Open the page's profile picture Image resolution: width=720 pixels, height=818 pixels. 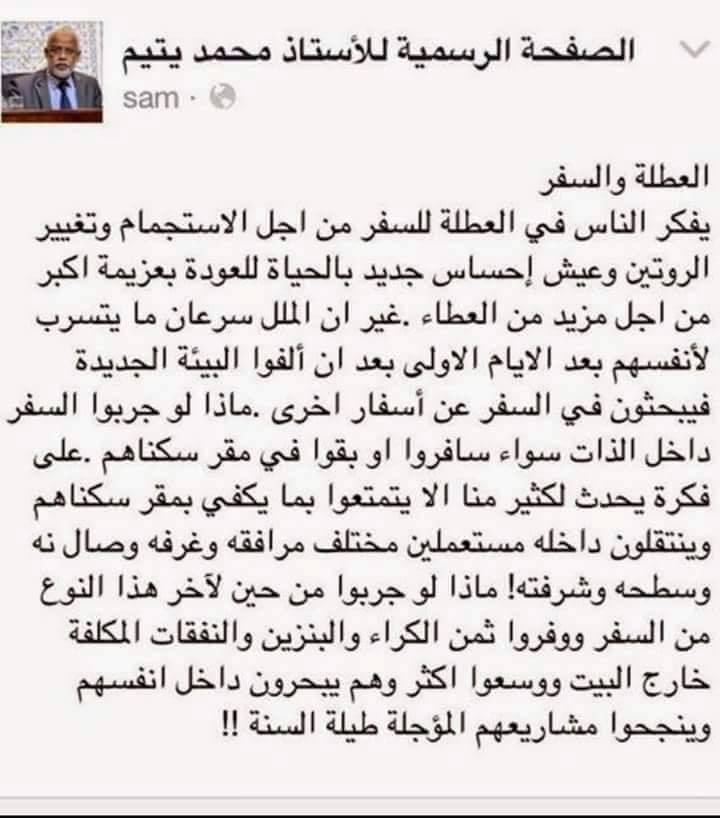click(x=51, y=72)
